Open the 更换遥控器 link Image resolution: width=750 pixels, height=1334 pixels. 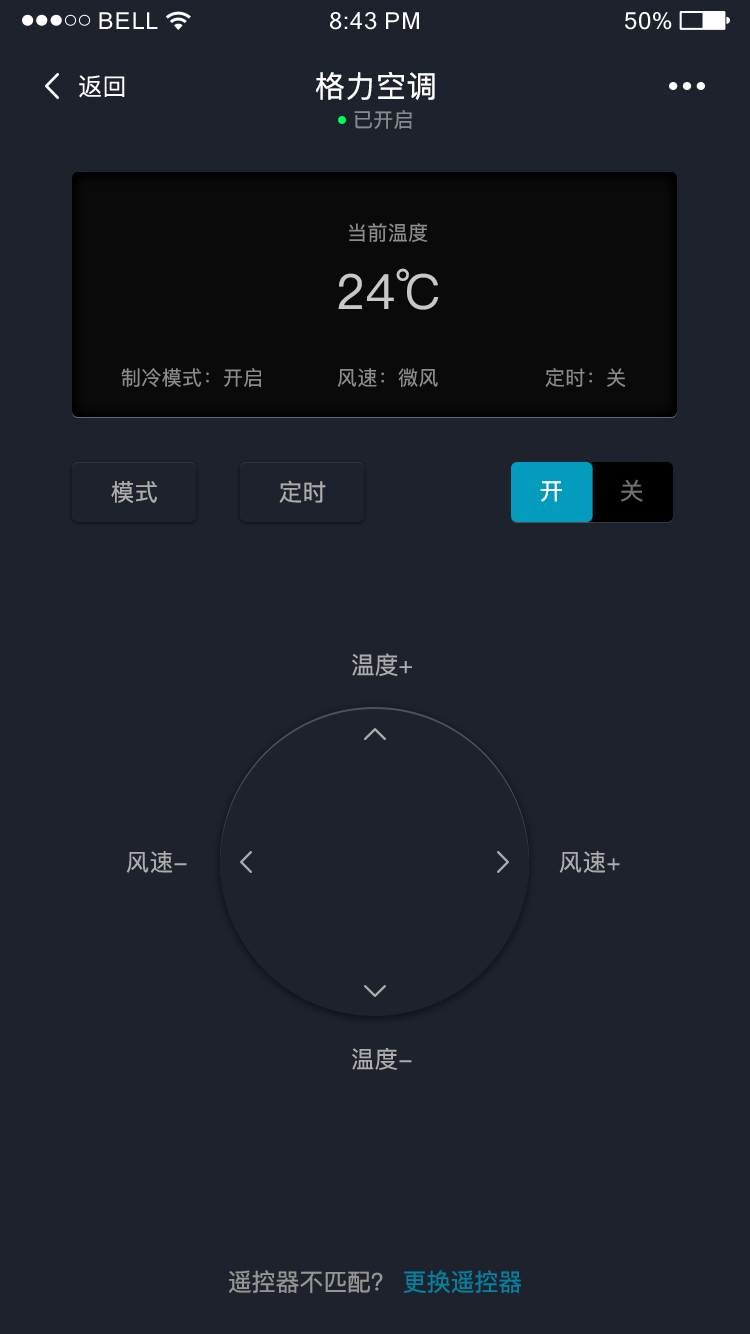[462, 1282]
